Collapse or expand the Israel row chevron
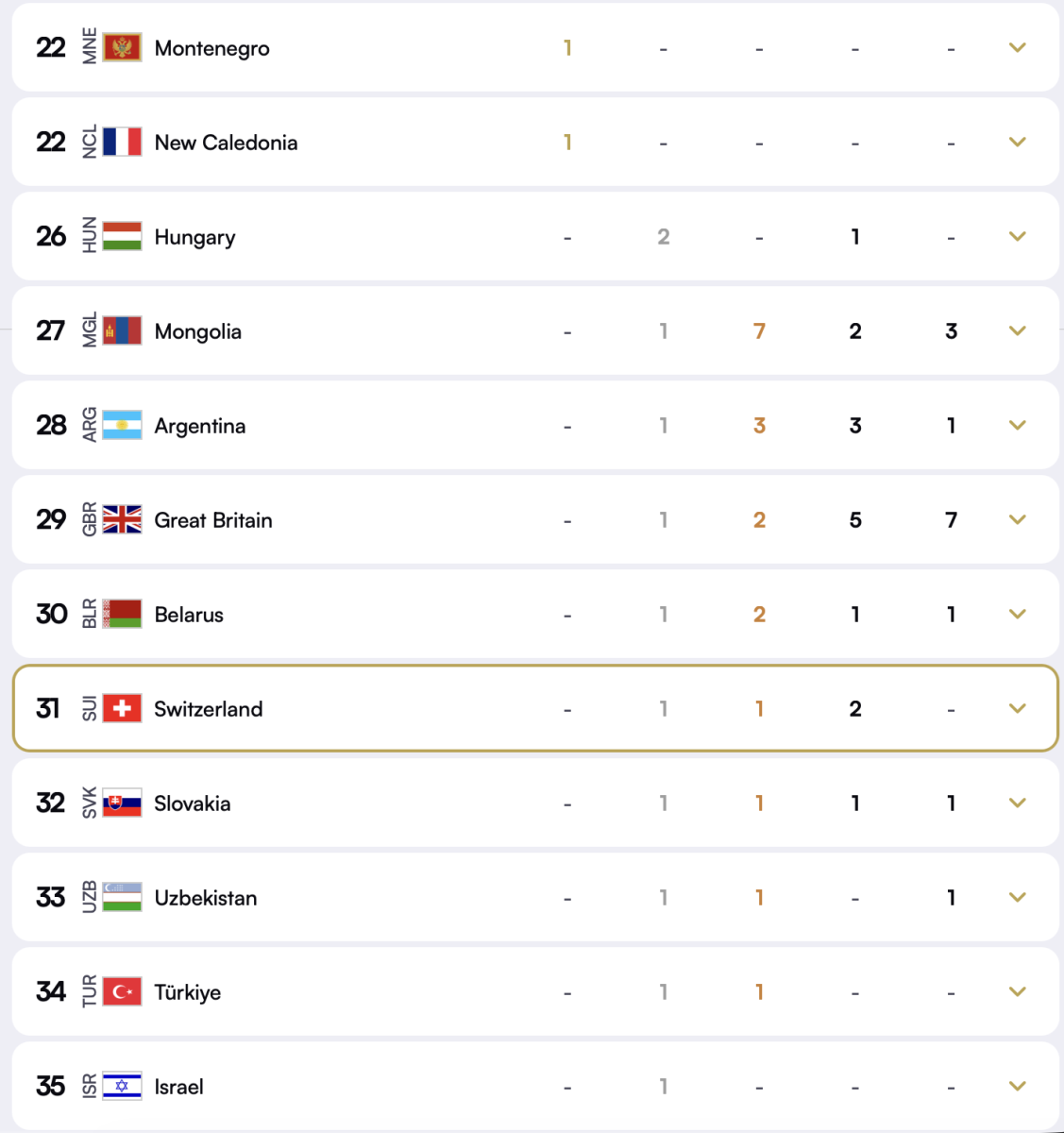 (x=1018, y=1086)
